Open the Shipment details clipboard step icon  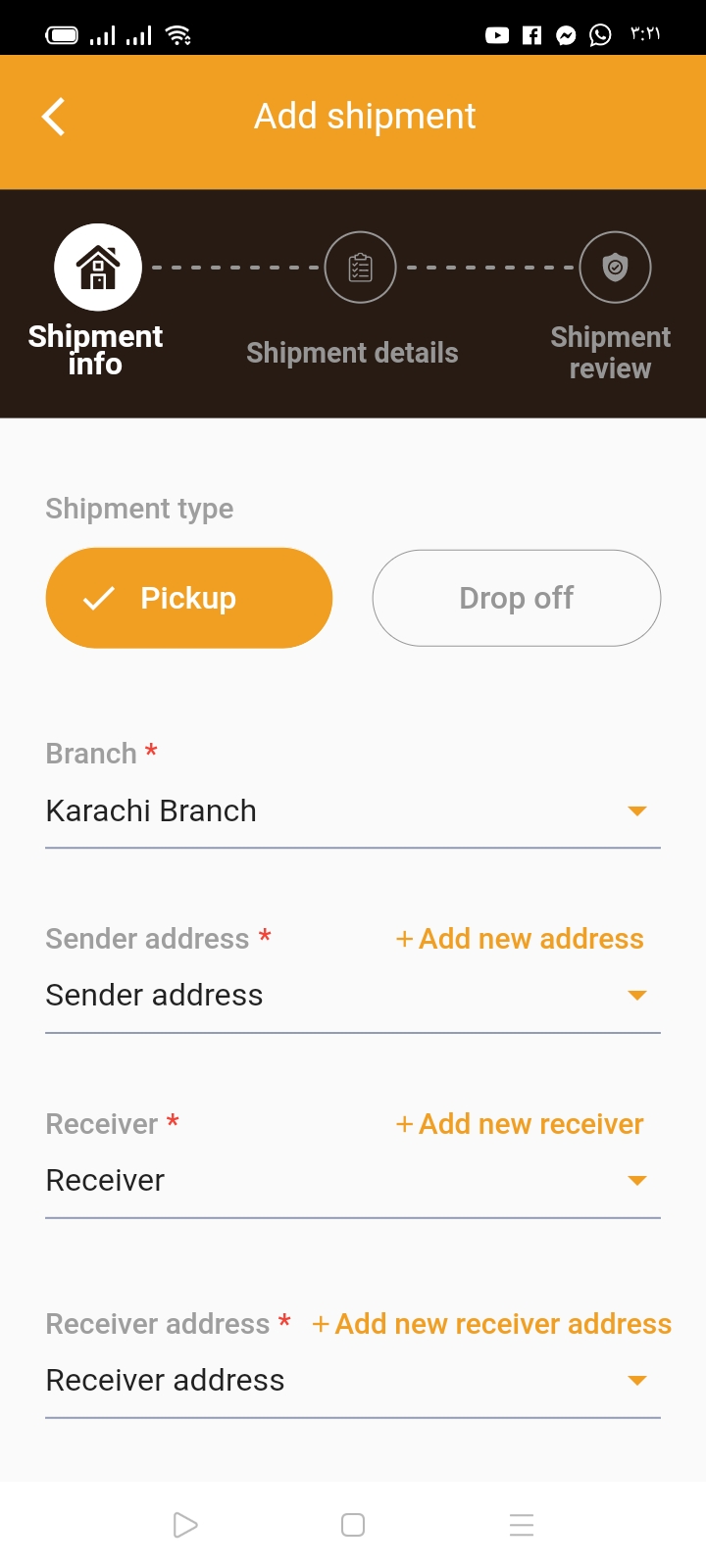point(361,267)
